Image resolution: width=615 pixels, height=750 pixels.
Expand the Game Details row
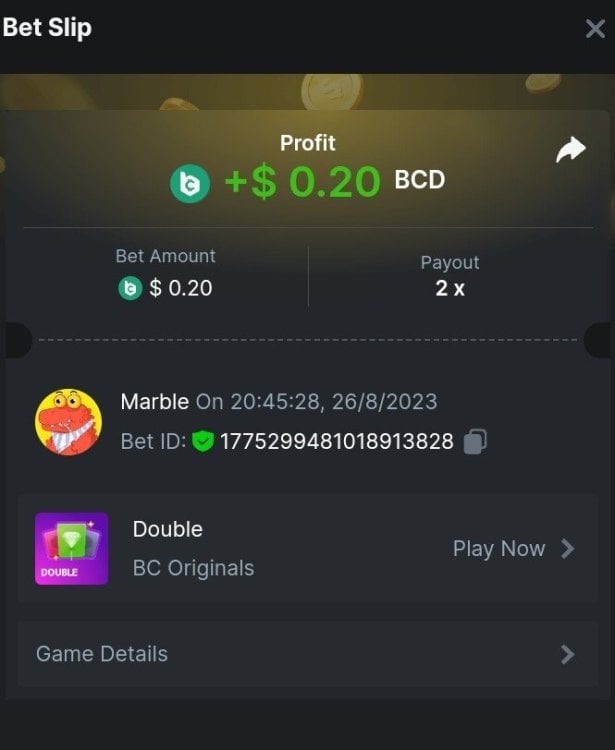[306, 654]
